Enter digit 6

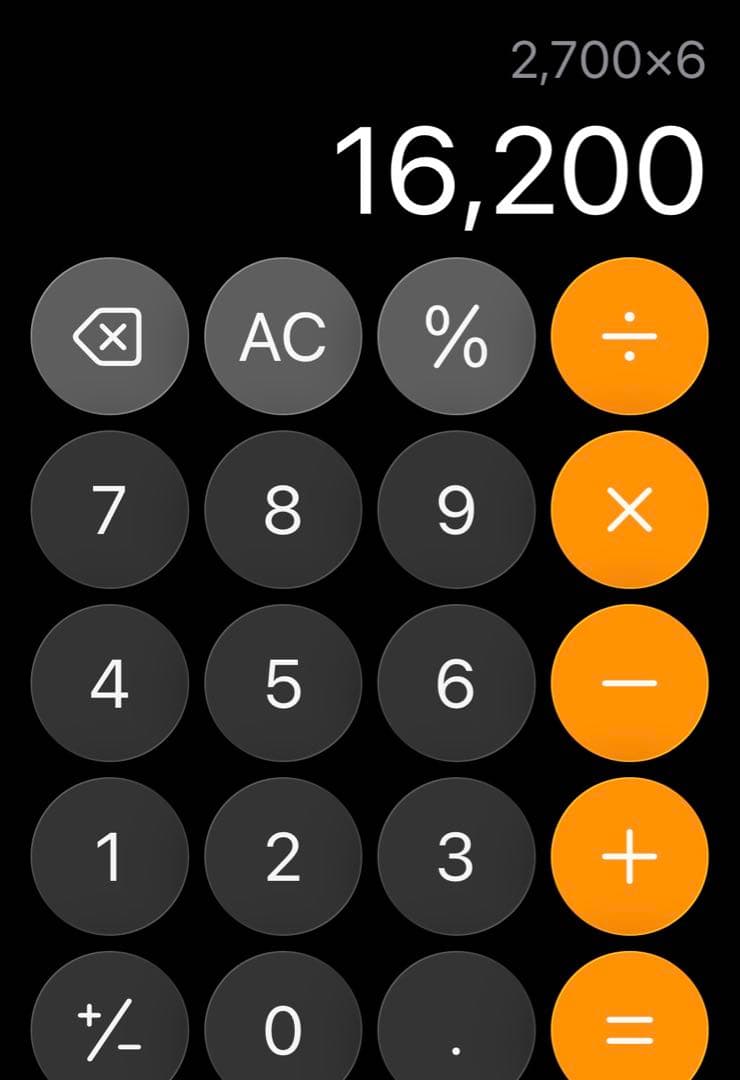point(456,684)
